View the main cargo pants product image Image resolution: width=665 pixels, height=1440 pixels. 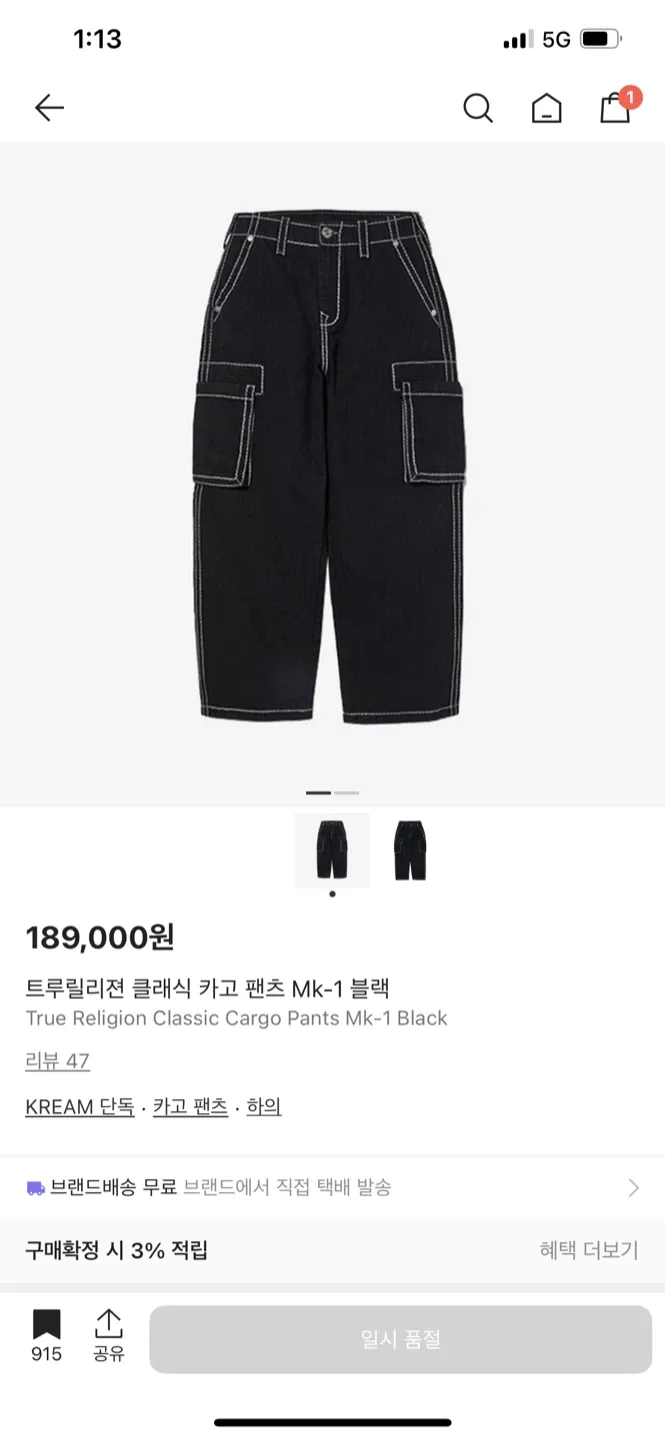point(332,468)
